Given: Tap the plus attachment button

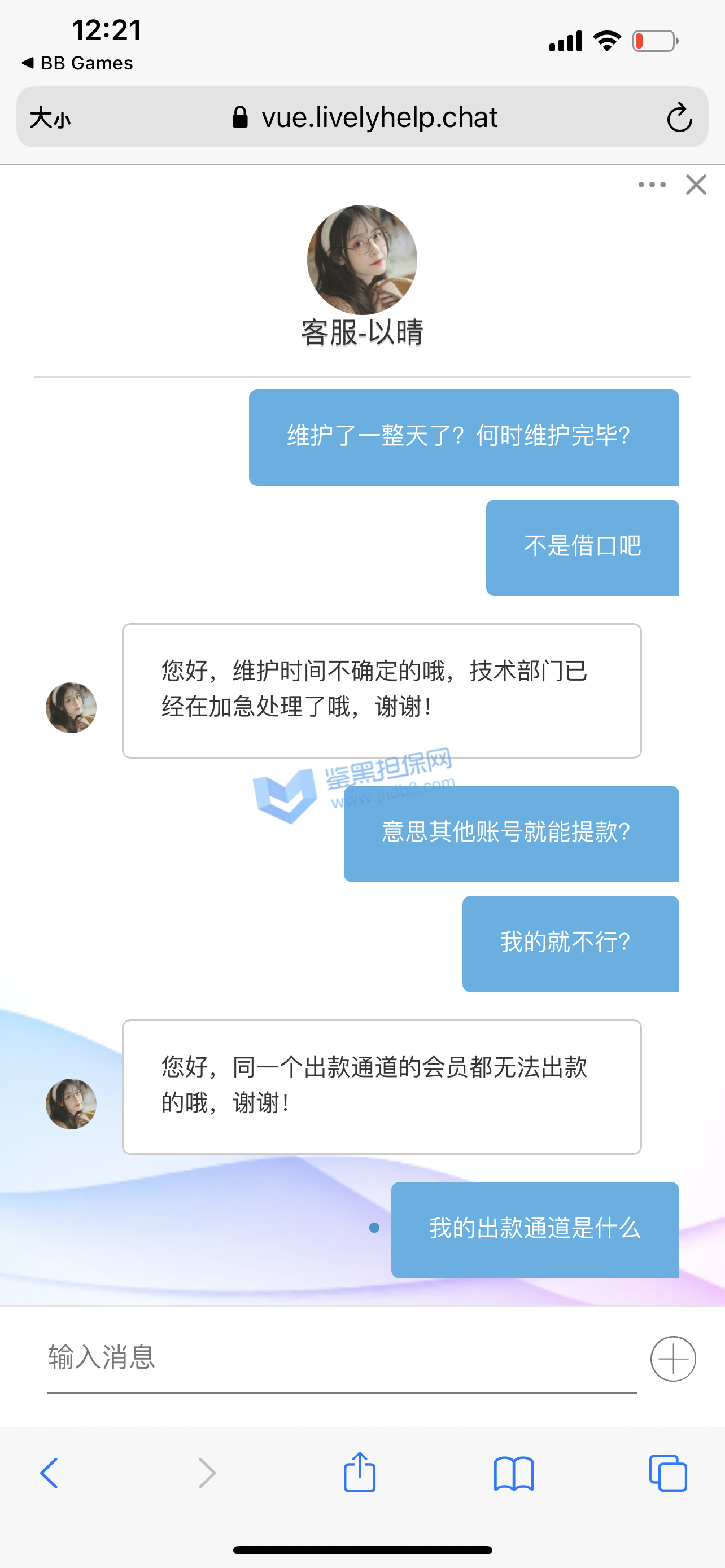Looking at the screenshot, I should pyautogui.click(x=672, y=1359).
